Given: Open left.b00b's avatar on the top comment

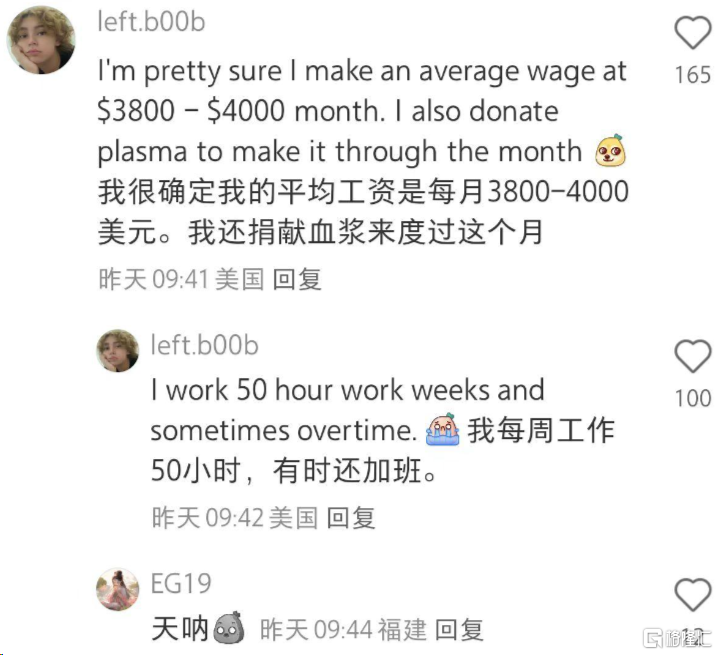Looking at the screenshot, I should tap(40, 40).
